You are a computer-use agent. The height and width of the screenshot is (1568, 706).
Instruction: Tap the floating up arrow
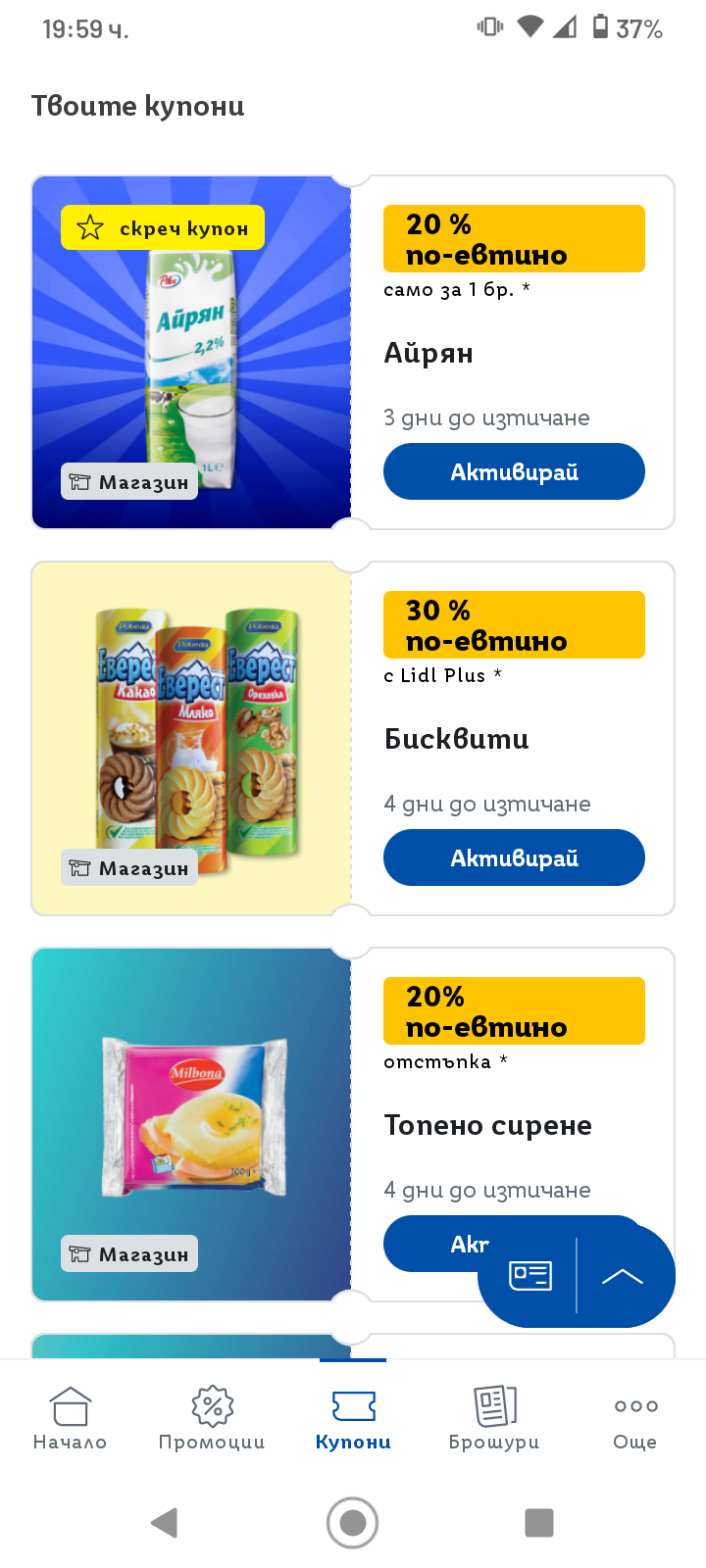[623, 1275]
